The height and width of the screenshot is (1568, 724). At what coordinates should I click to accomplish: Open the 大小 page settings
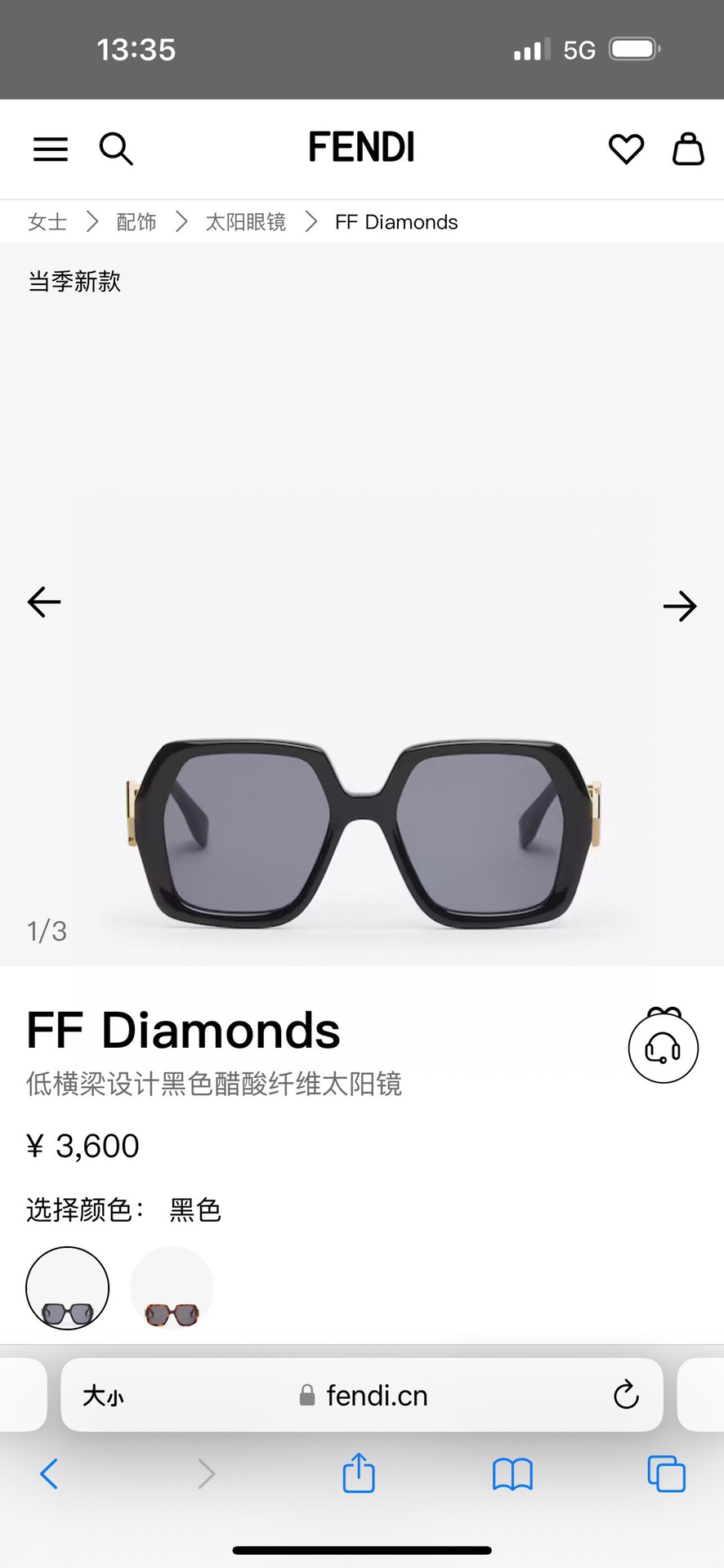[103, 1396]
